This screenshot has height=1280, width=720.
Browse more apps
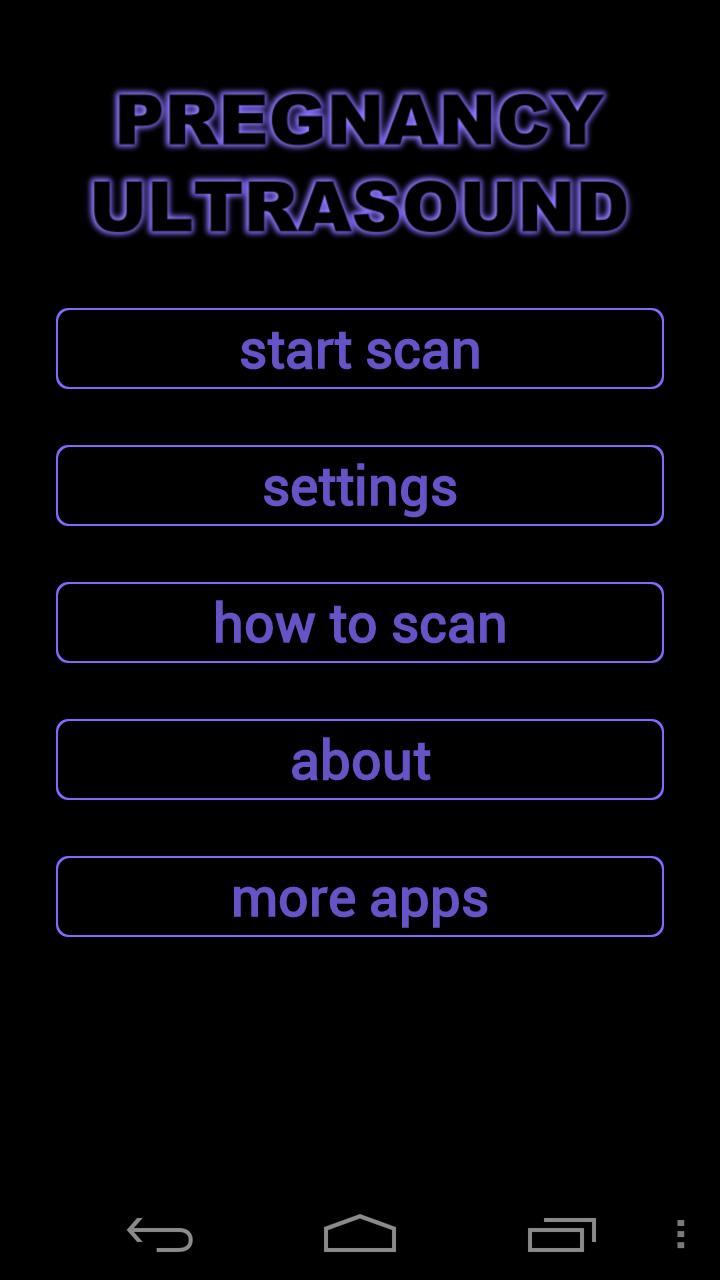click(360, 897)
